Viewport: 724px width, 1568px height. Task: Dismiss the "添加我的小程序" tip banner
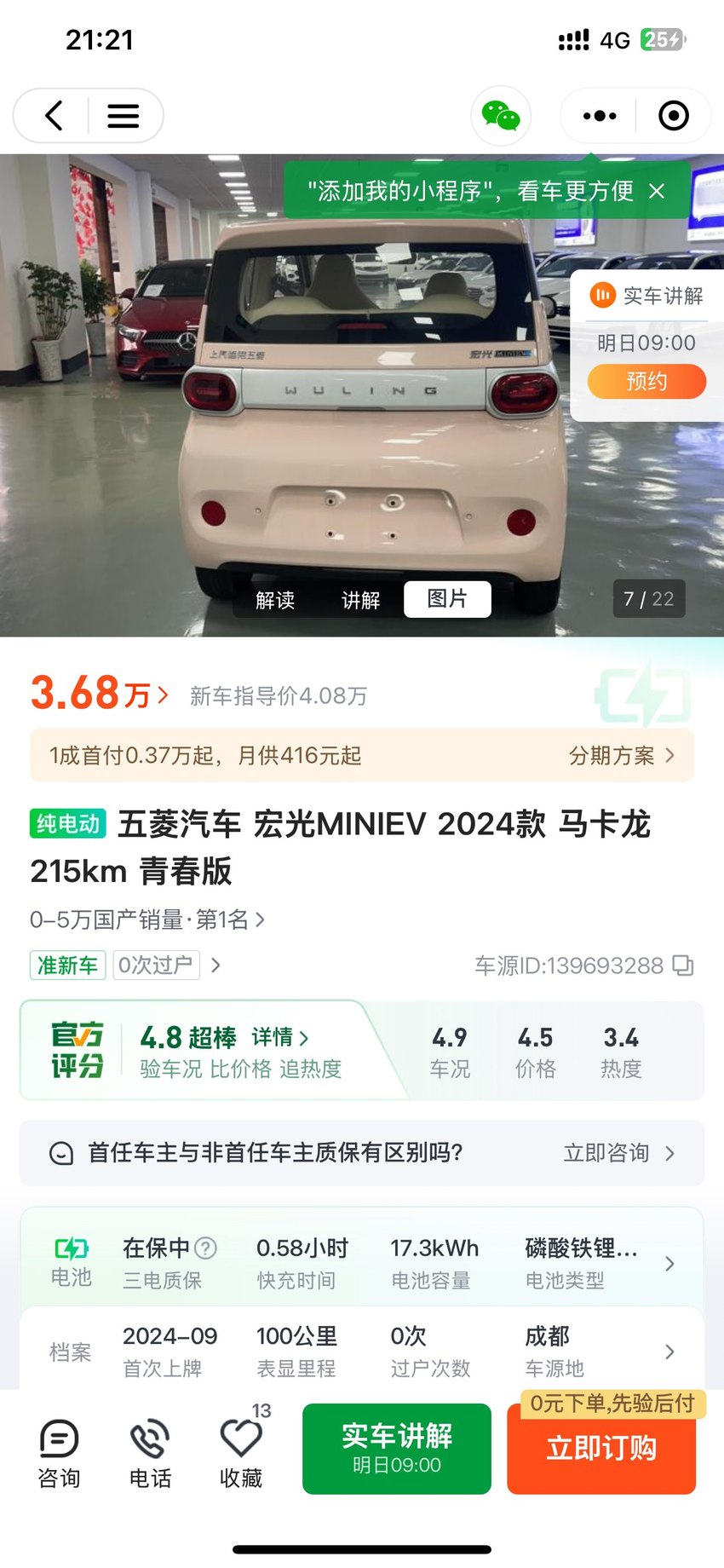click(657, 191)
